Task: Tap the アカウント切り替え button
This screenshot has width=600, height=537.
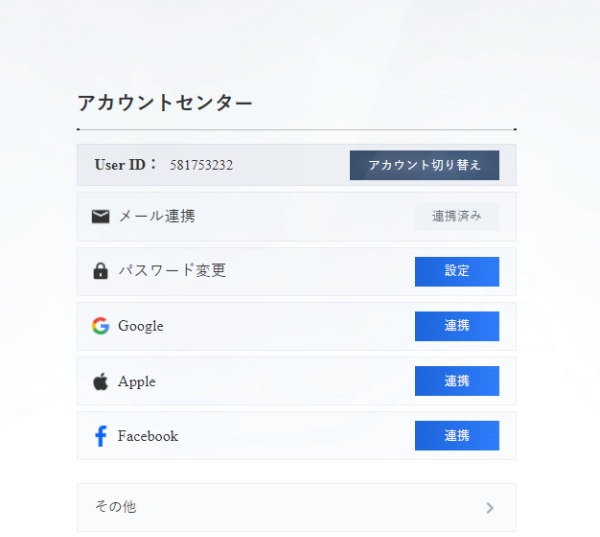Action: tap(424, 165)
